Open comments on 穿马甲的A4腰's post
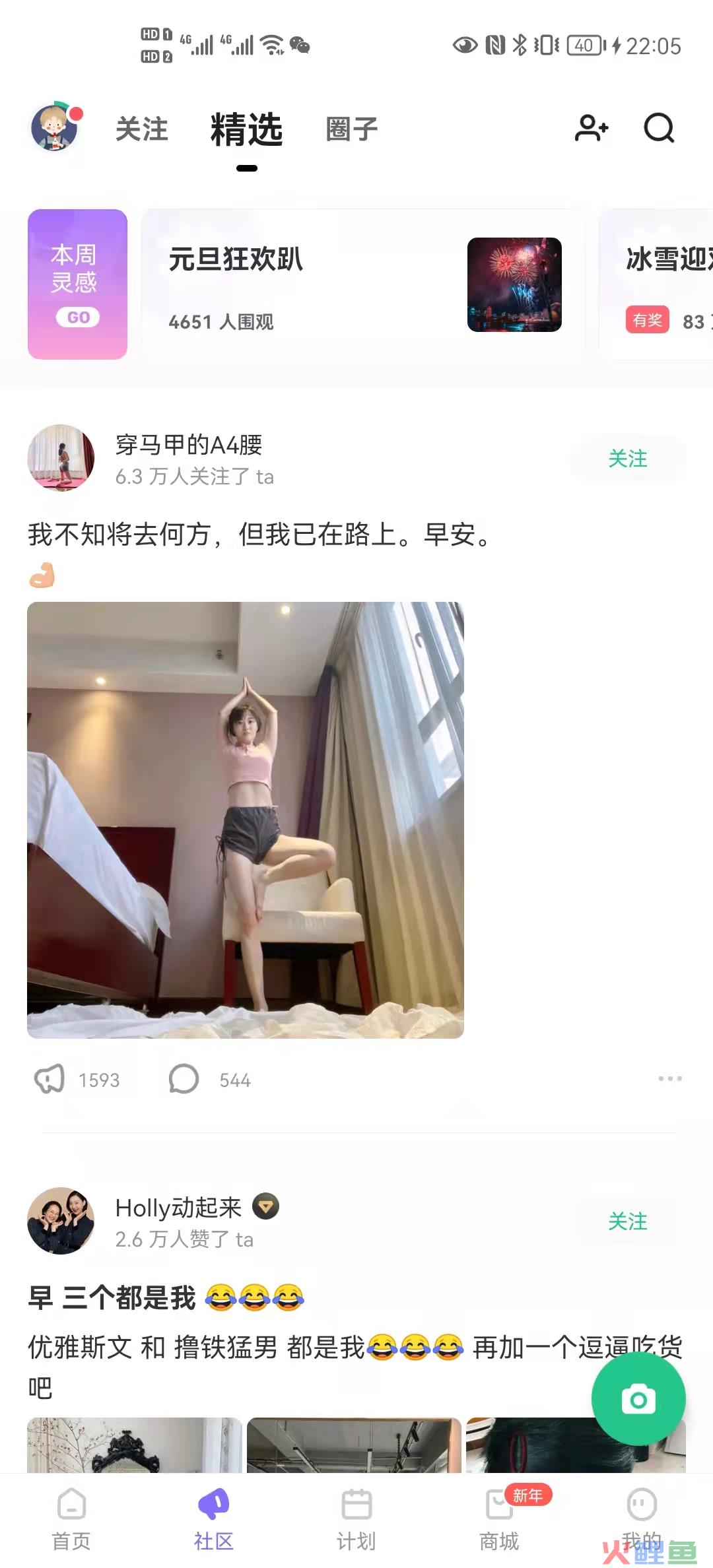713x1568 pixels. [x=184, y=1080]
